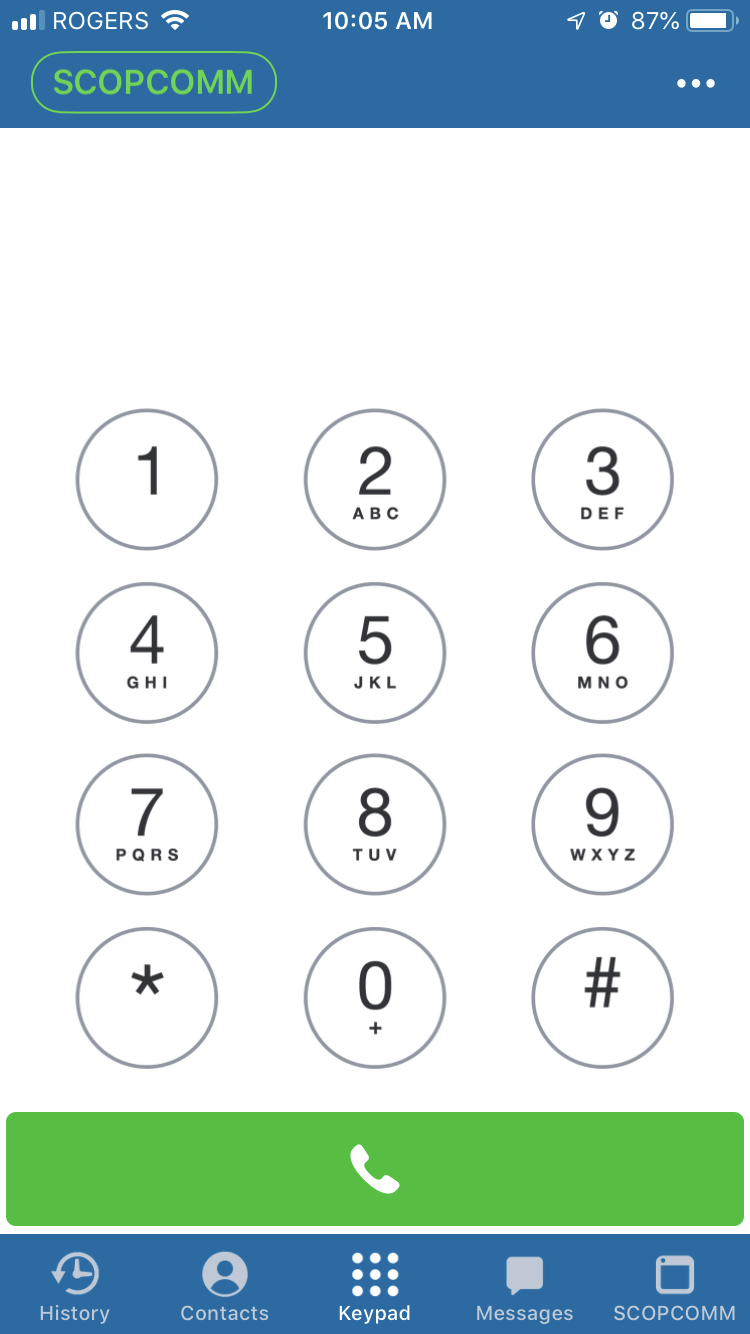Image resolution: width=750 pixels, height=1334 pixels.
Task: Select the Keypad tab
Action: click(375, 1287)
